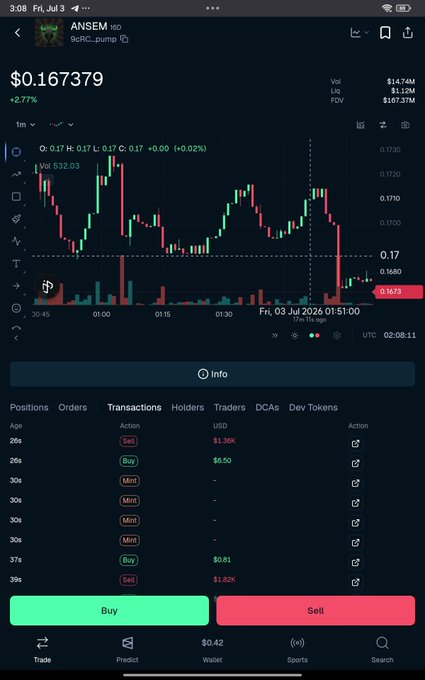Open the chart indicators icon
This screenshot has height=680, width=425.
360,125
